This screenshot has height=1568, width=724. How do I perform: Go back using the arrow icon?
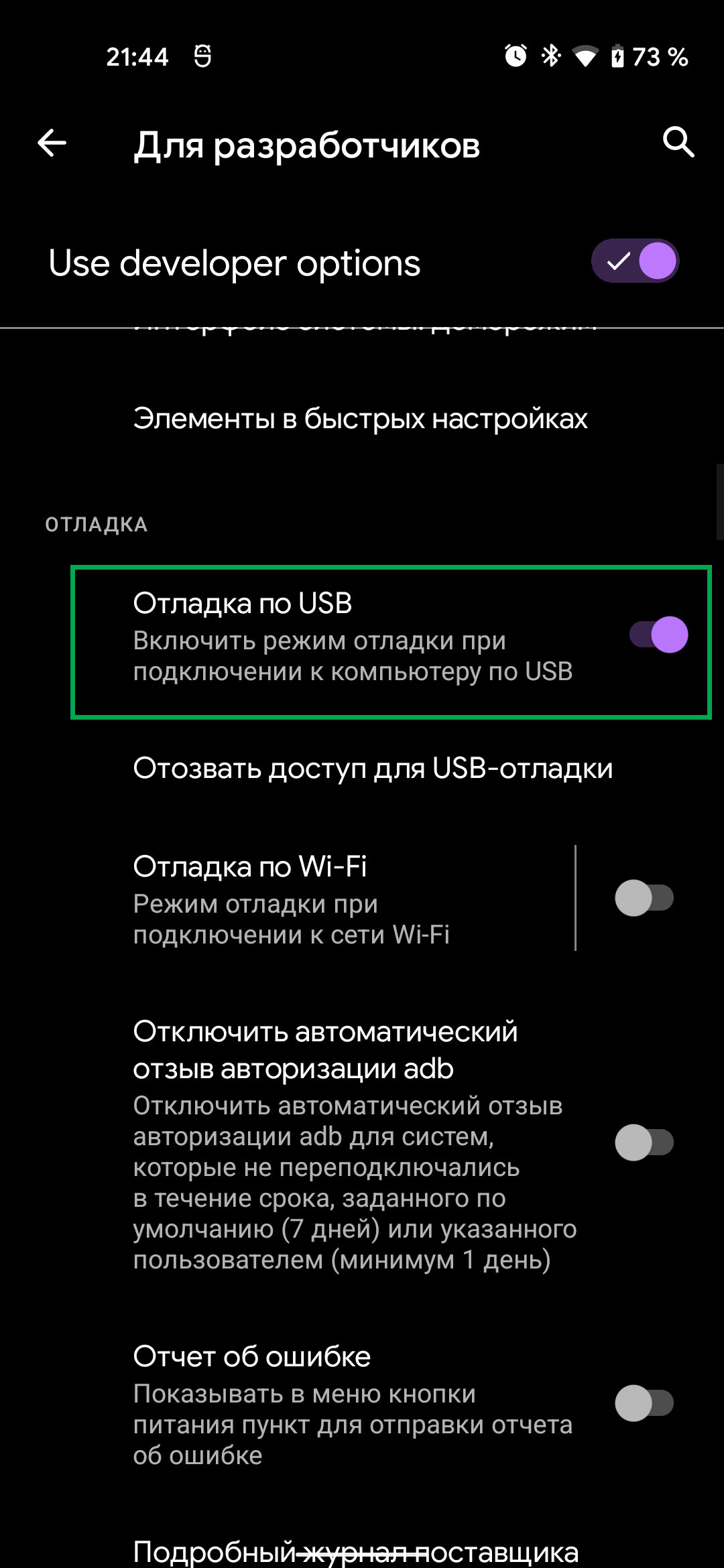[52, 143]
